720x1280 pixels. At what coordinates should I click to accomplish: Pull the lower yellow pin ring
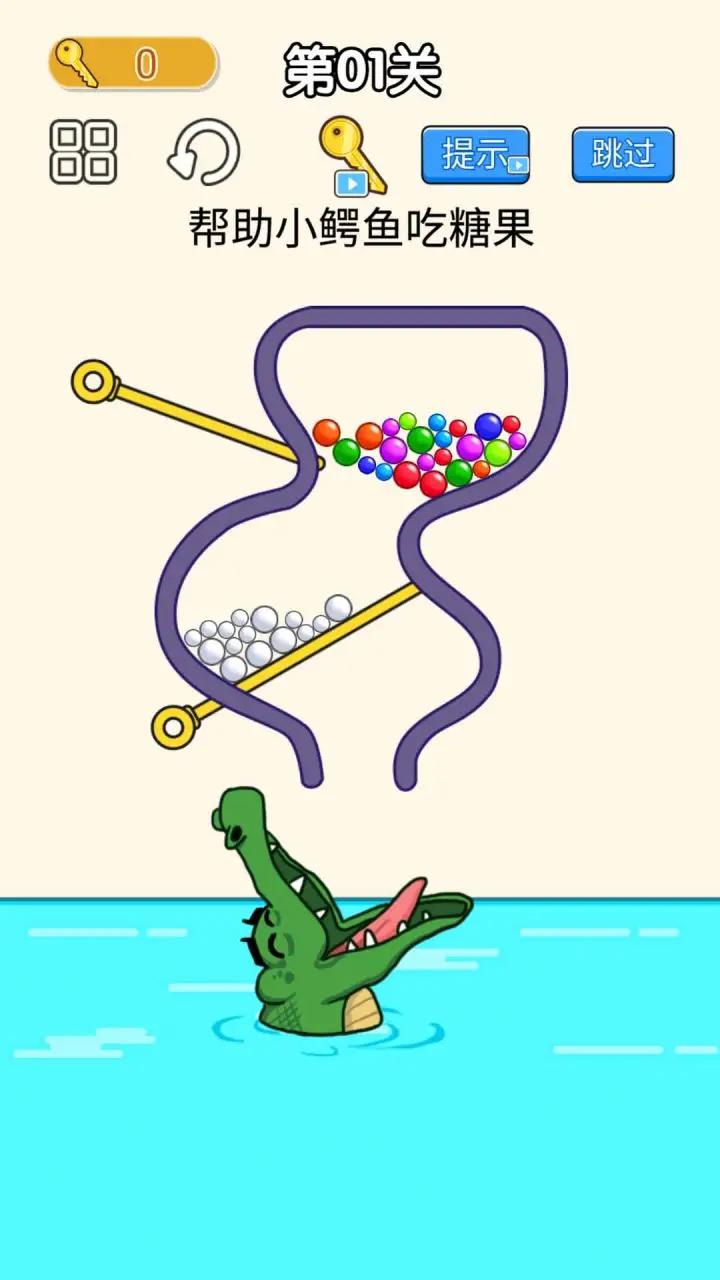coord(173,725)
